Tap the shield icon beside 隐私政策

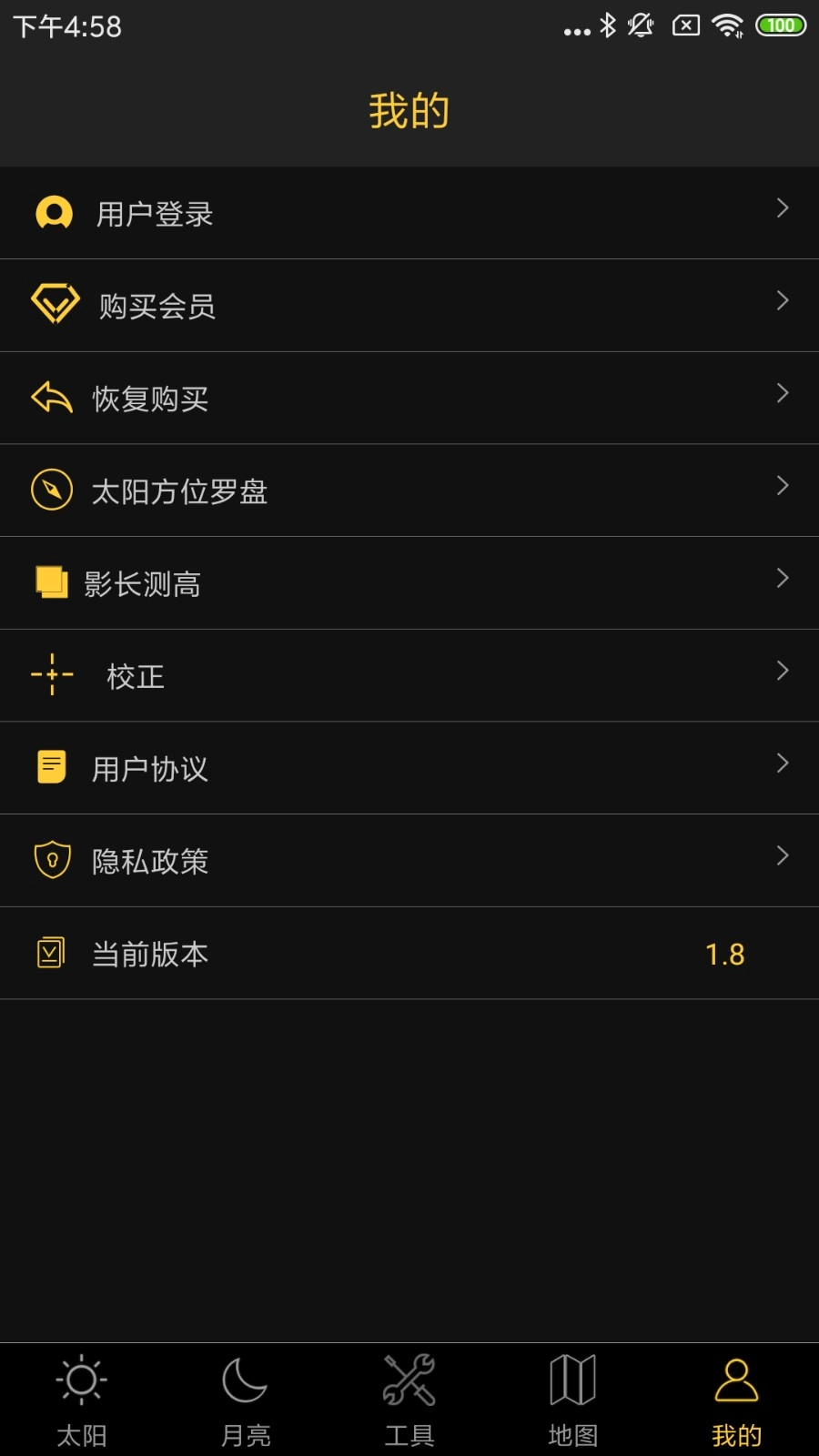[x=53, y=860]
